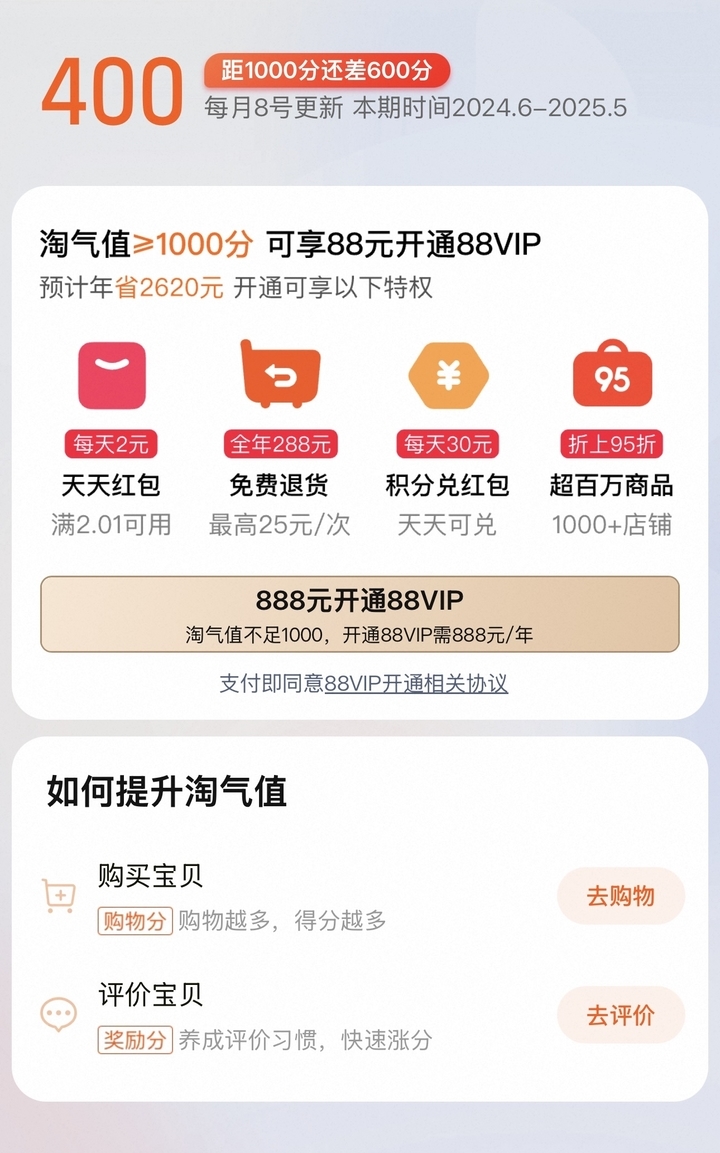This screenshot has height=1153, width=720.
Task: Tap the 888元开通88VIP button
Action: coord(360,614)
